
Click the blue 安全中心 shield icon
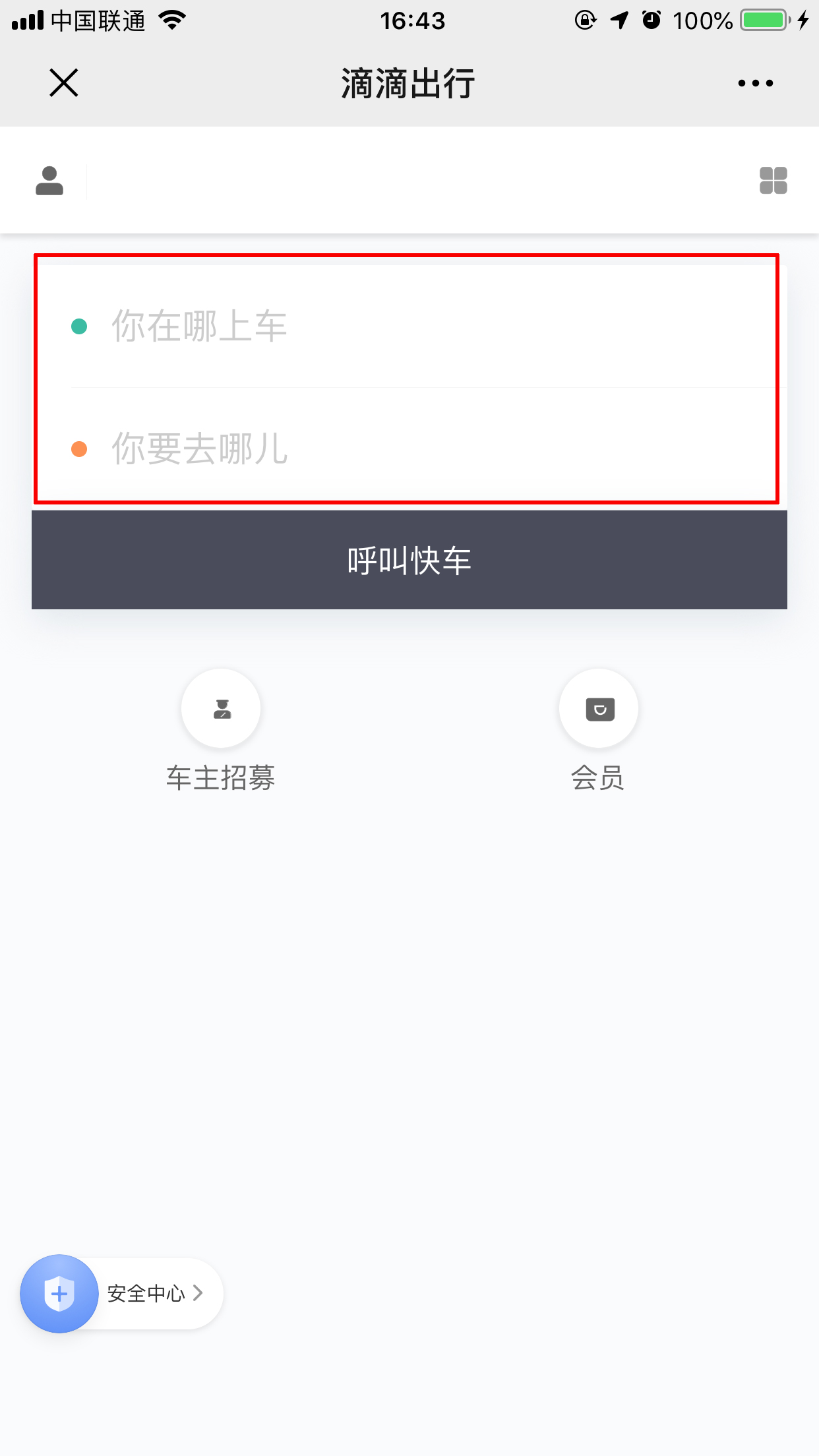(59, 1293)
